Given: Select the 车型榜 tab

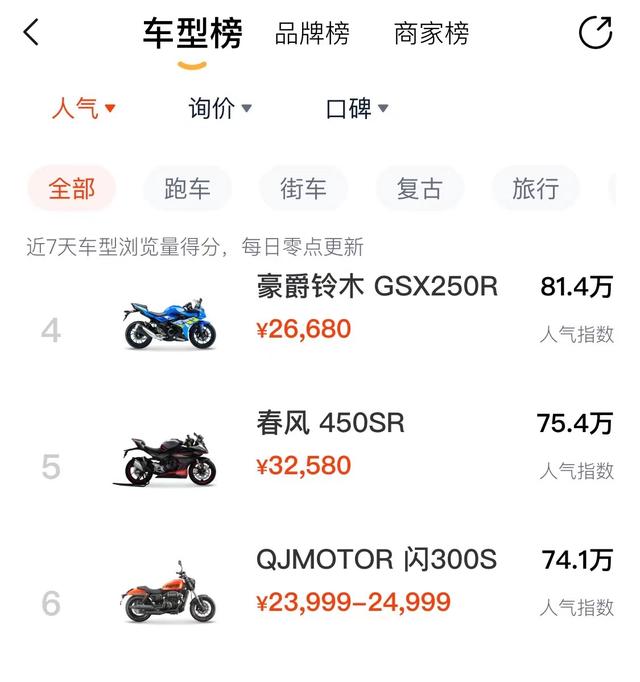Looking at the screenshot, I should pyautogui.click(x=192, y=34).
